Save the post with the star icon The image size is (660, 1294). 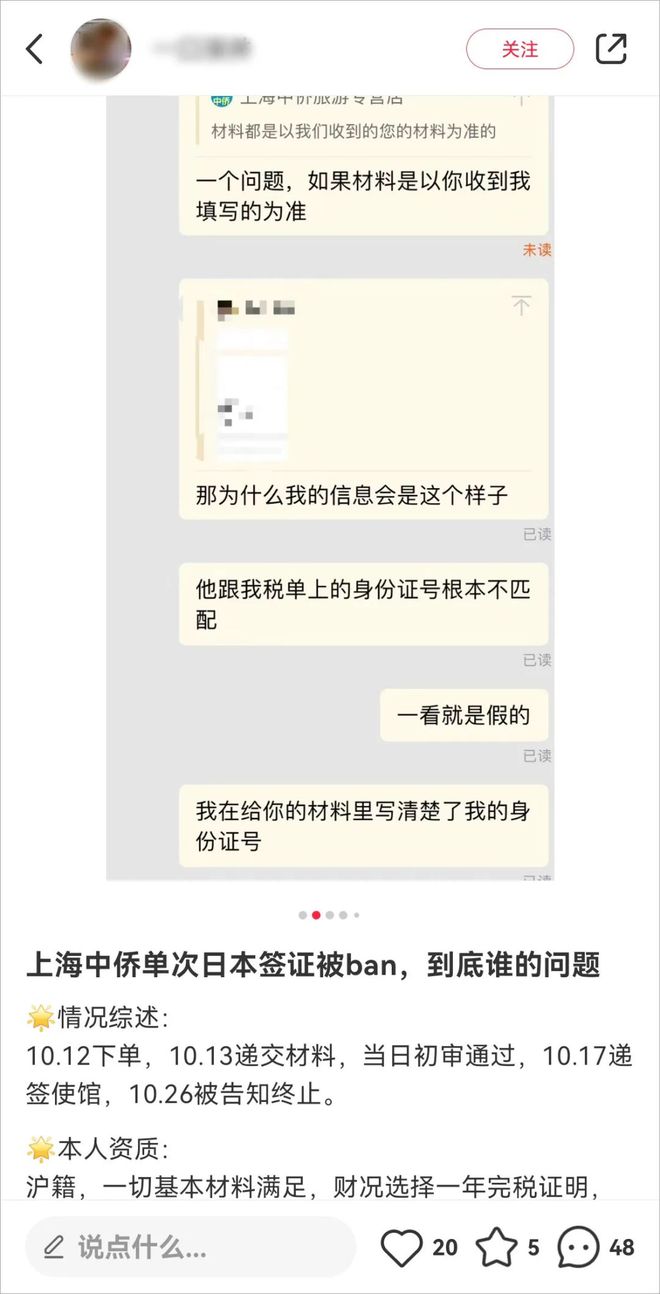pyautogui.click(x=496, y=1247)
